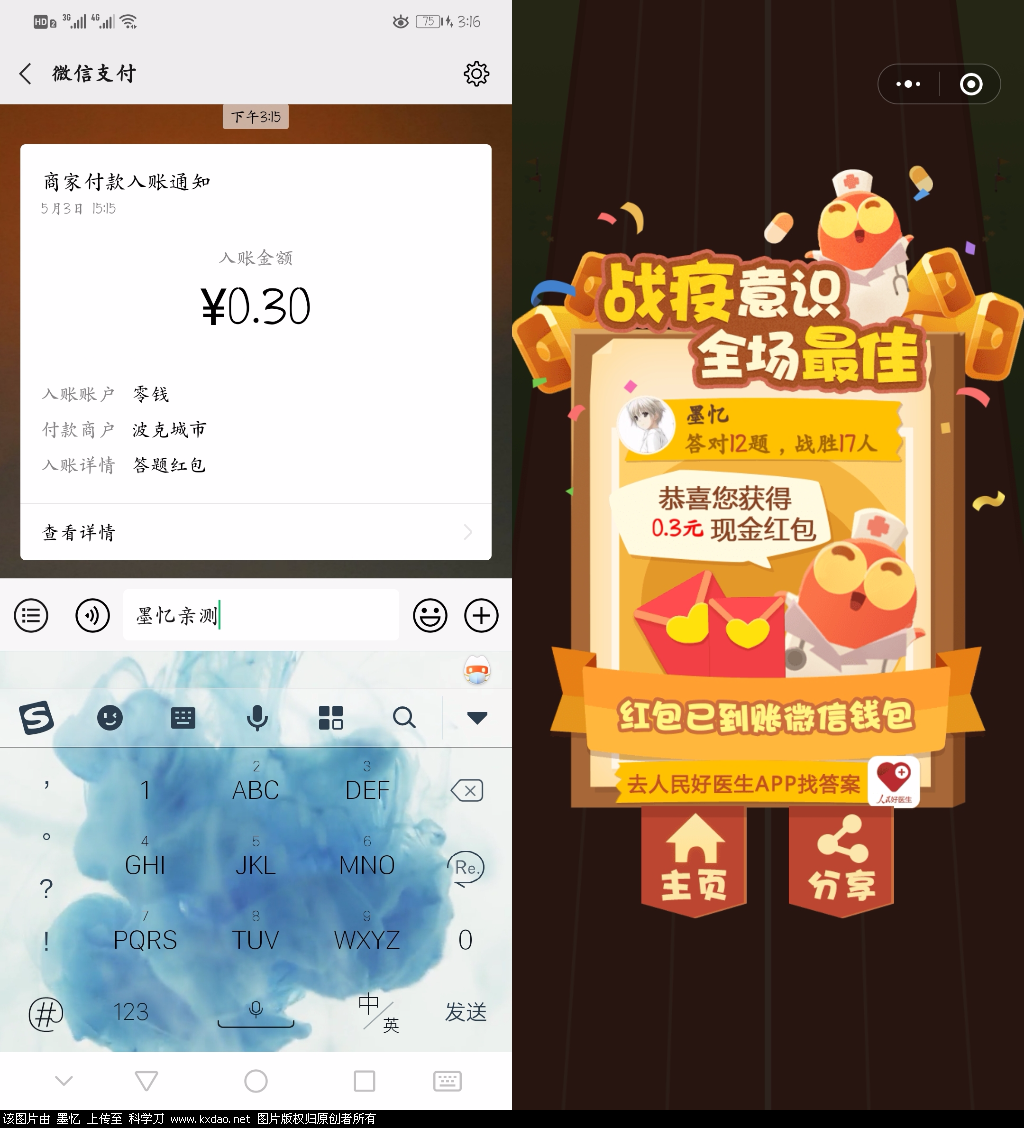The height and width of the screenshot is (1128, 1024).
Task: Open the settings gear of 微信支付
Action: (x=476, y=73)
